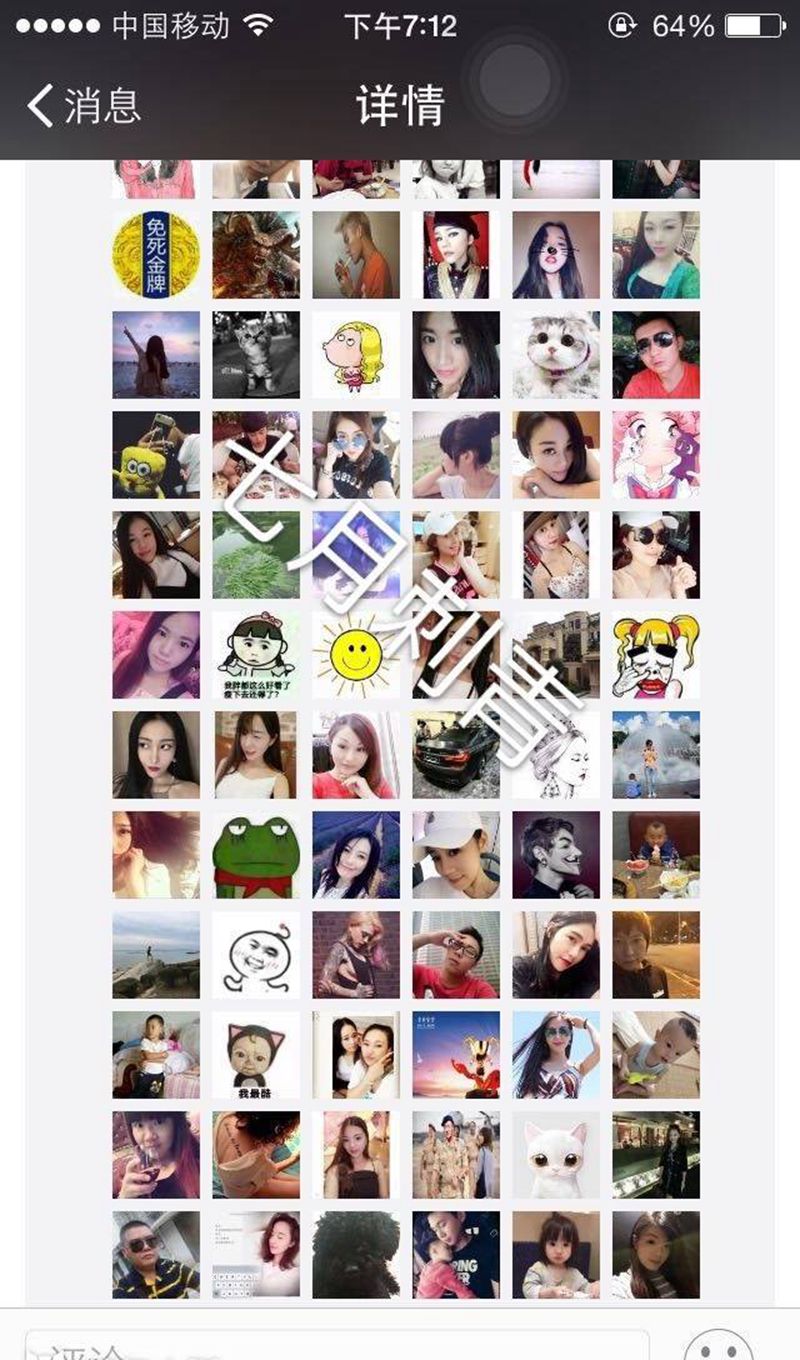The height and width of the screenshot is (1360, 800).
Task: View the black poodle avatar profile
Action: 356,1255
